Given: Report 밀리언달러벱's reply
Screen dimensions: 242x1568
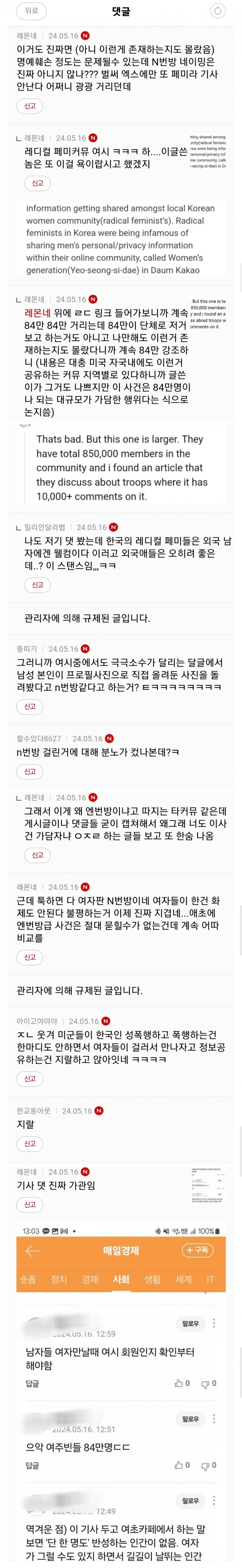Looking at the screenshot, I should (37, 585).
